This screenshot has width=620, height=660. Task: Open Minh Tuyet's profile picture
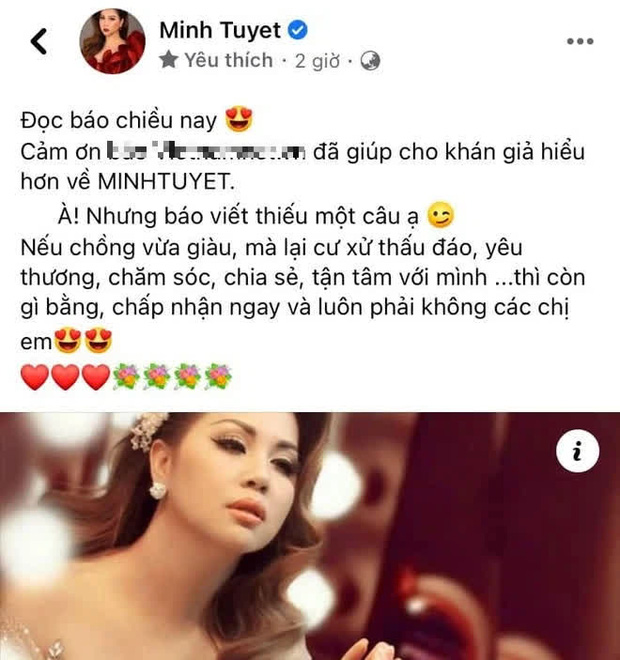tap(119, 41)
